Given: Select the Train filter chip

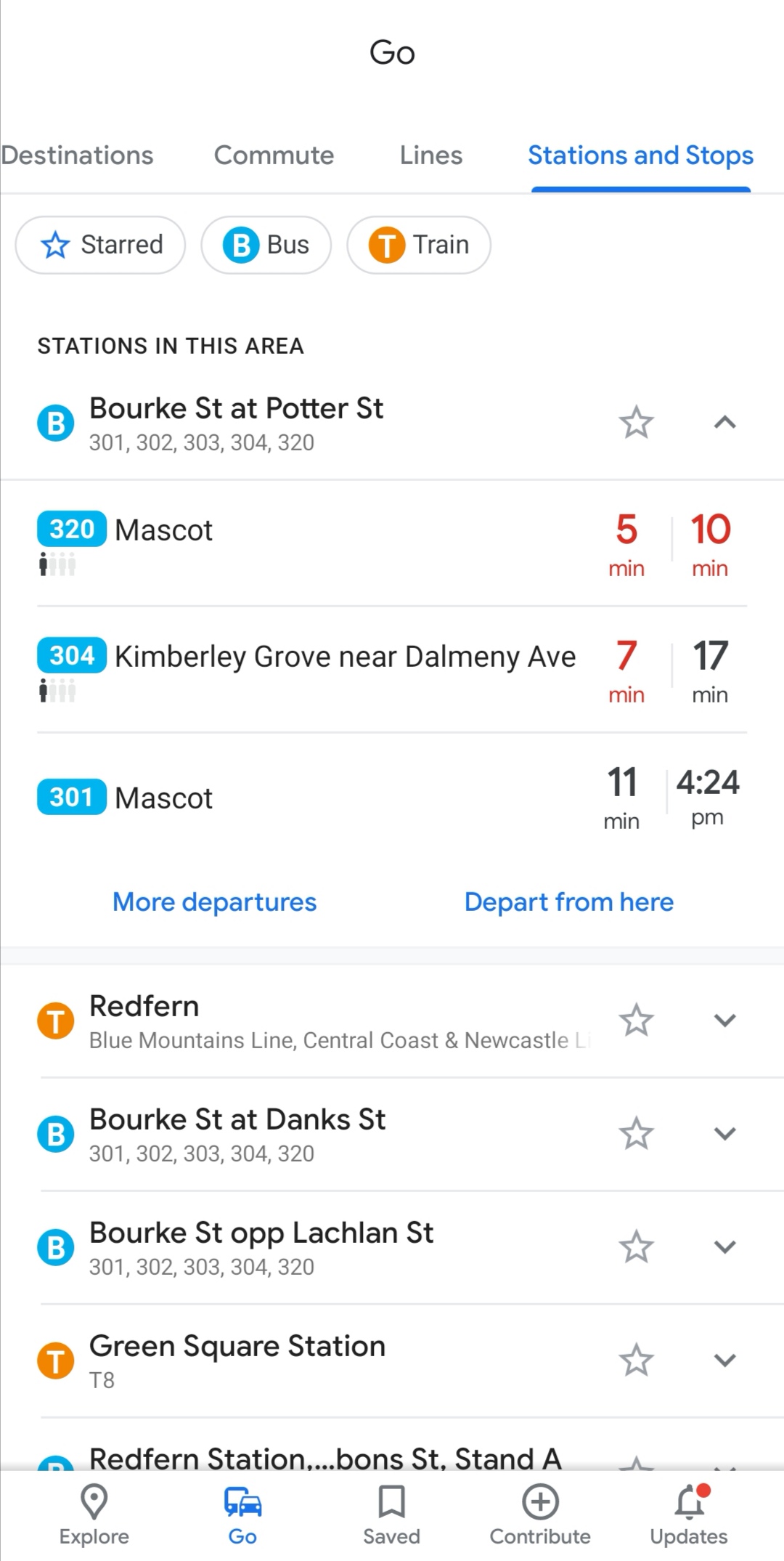Looking at the screenshot, I should [x=419, y=245].
